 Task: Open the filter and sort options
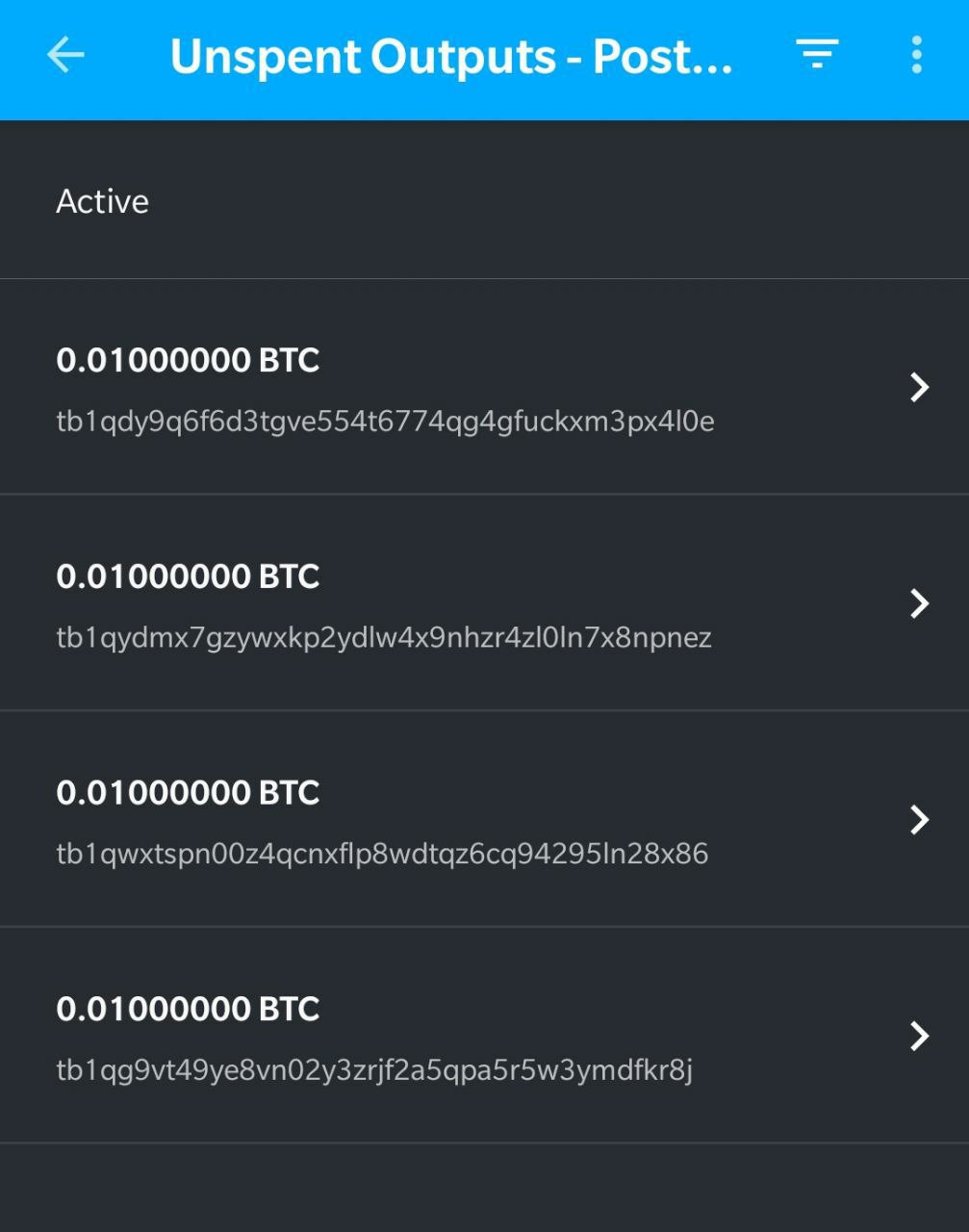click(817, 55)
